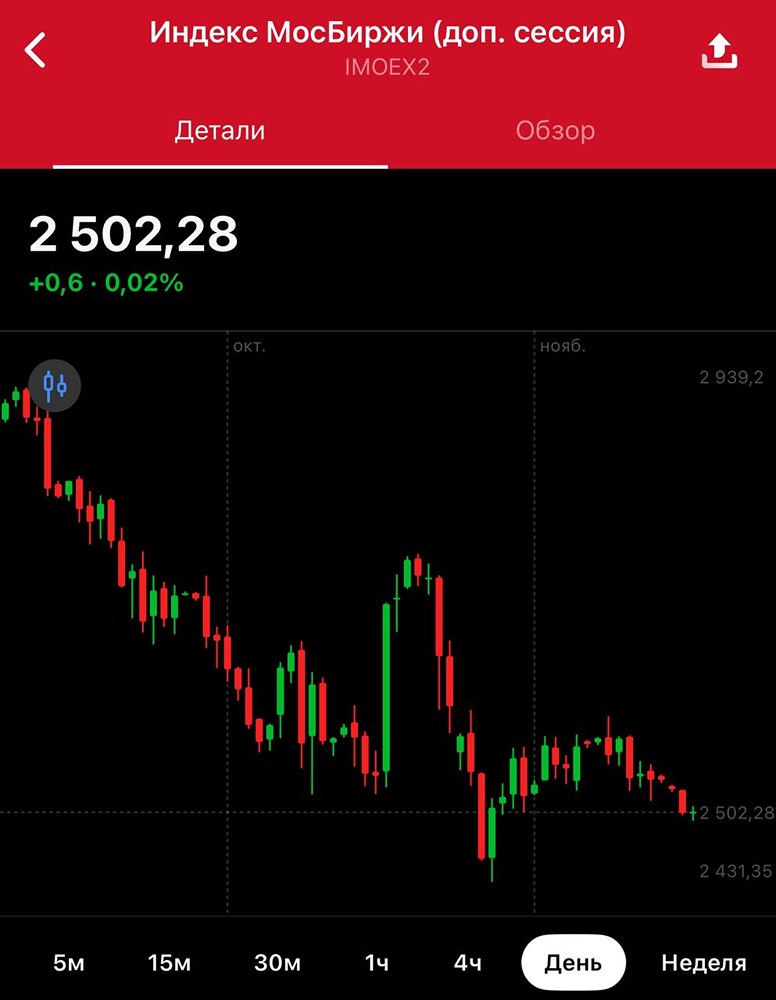This screenshot has height=1000, width=776.
Task: Choose the 30м timeframe
Action: [277, 963]
